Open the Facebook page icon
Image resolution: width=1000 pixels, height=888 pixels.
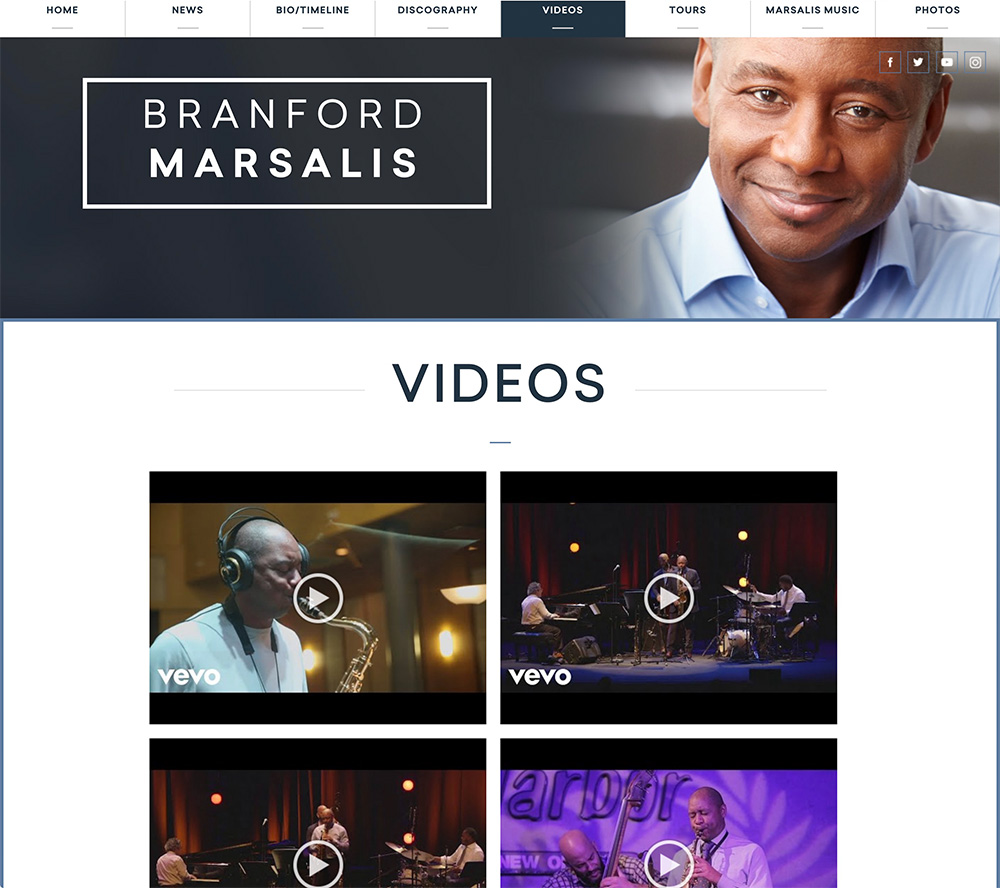890,62
